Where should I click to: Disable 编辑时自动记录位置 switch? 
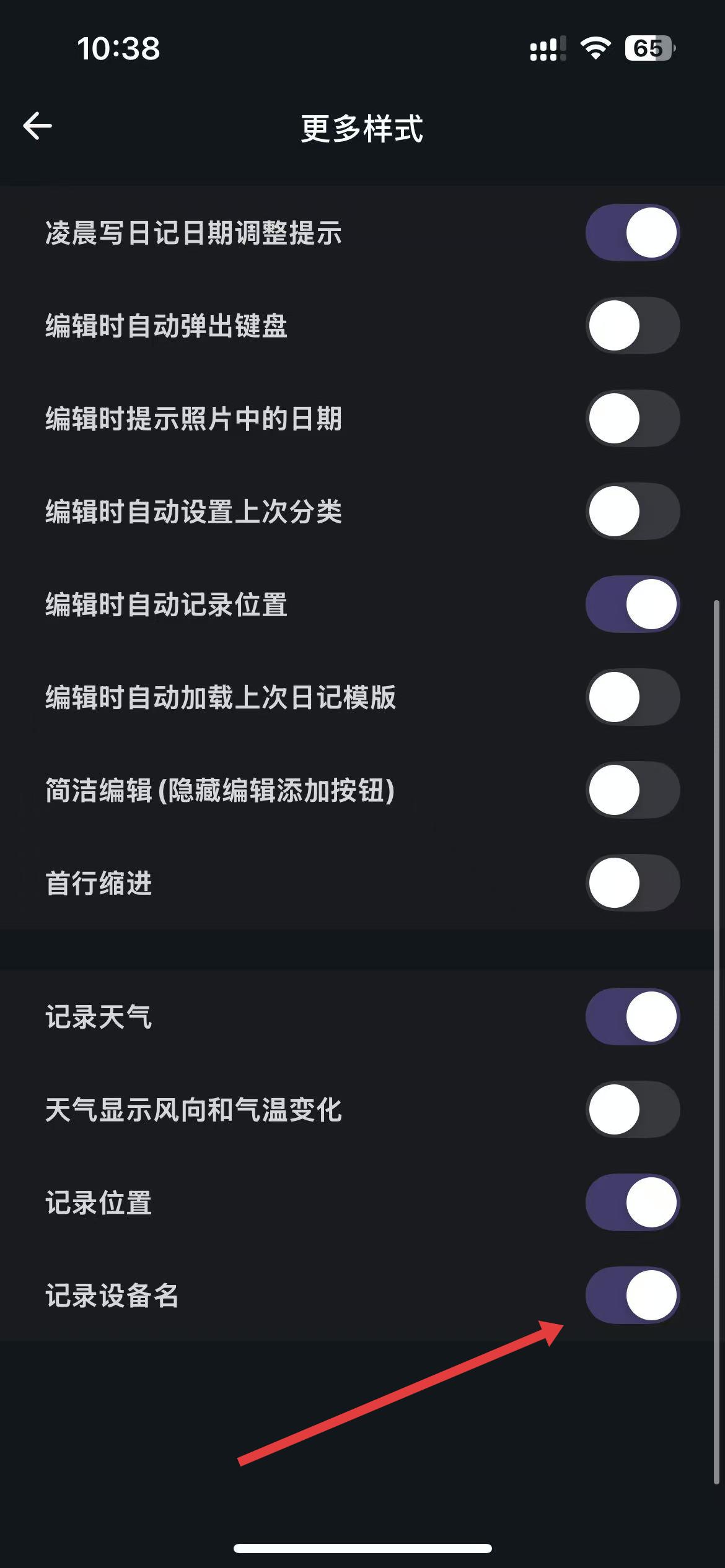click(x=632, y=604)
